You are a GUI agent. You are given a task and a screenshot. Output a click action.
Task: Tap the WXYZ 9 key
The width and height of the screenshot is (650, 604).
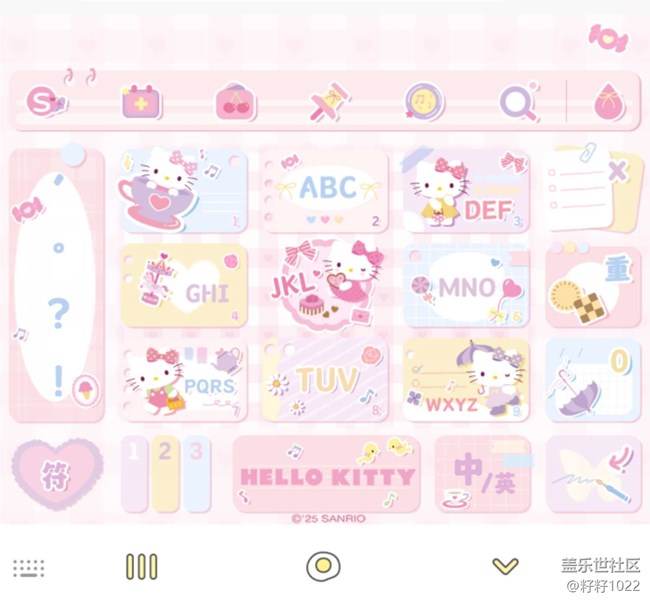tap(466, 379)
